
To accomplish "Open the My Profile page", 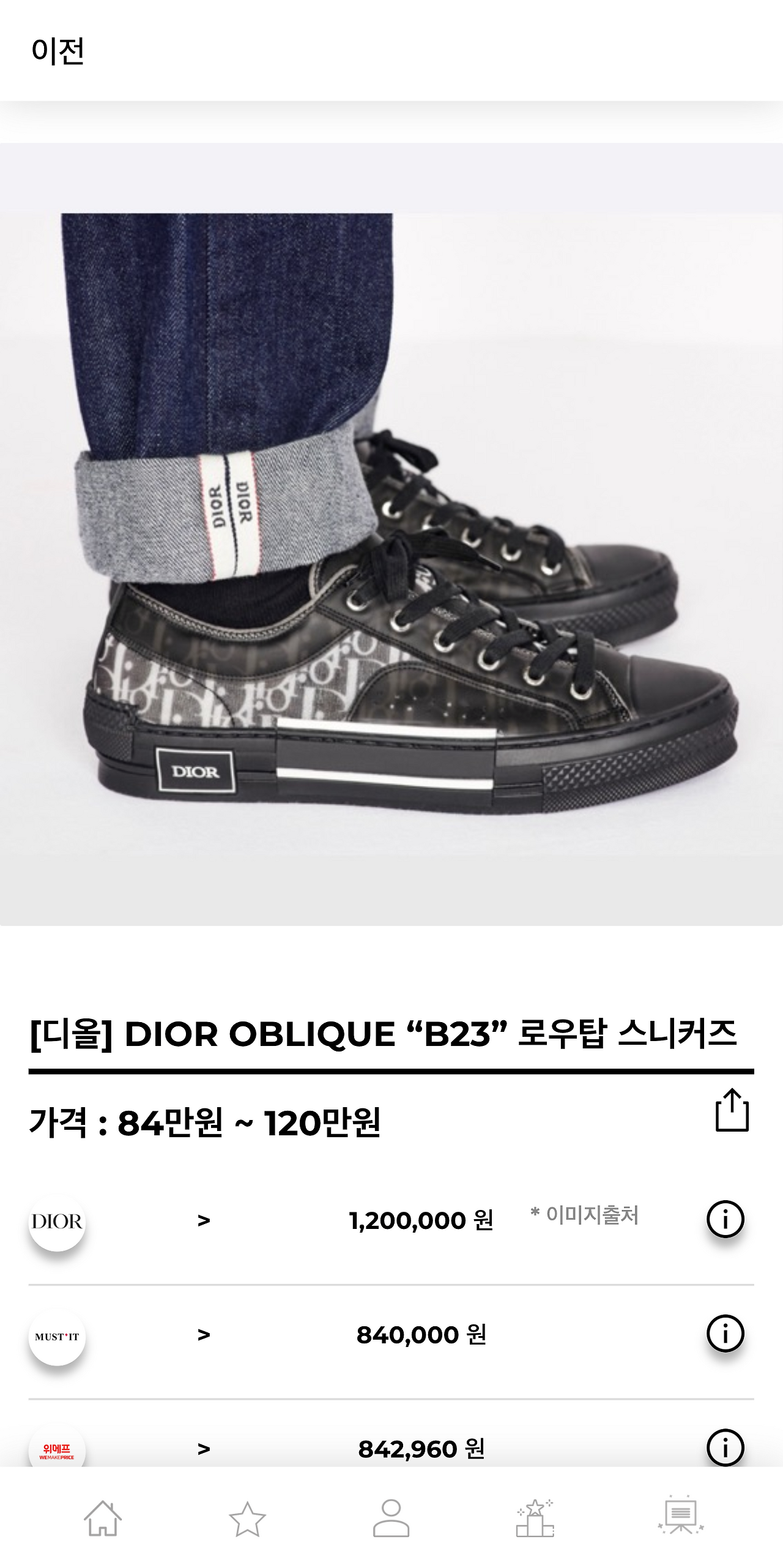I will (391, 1520).
